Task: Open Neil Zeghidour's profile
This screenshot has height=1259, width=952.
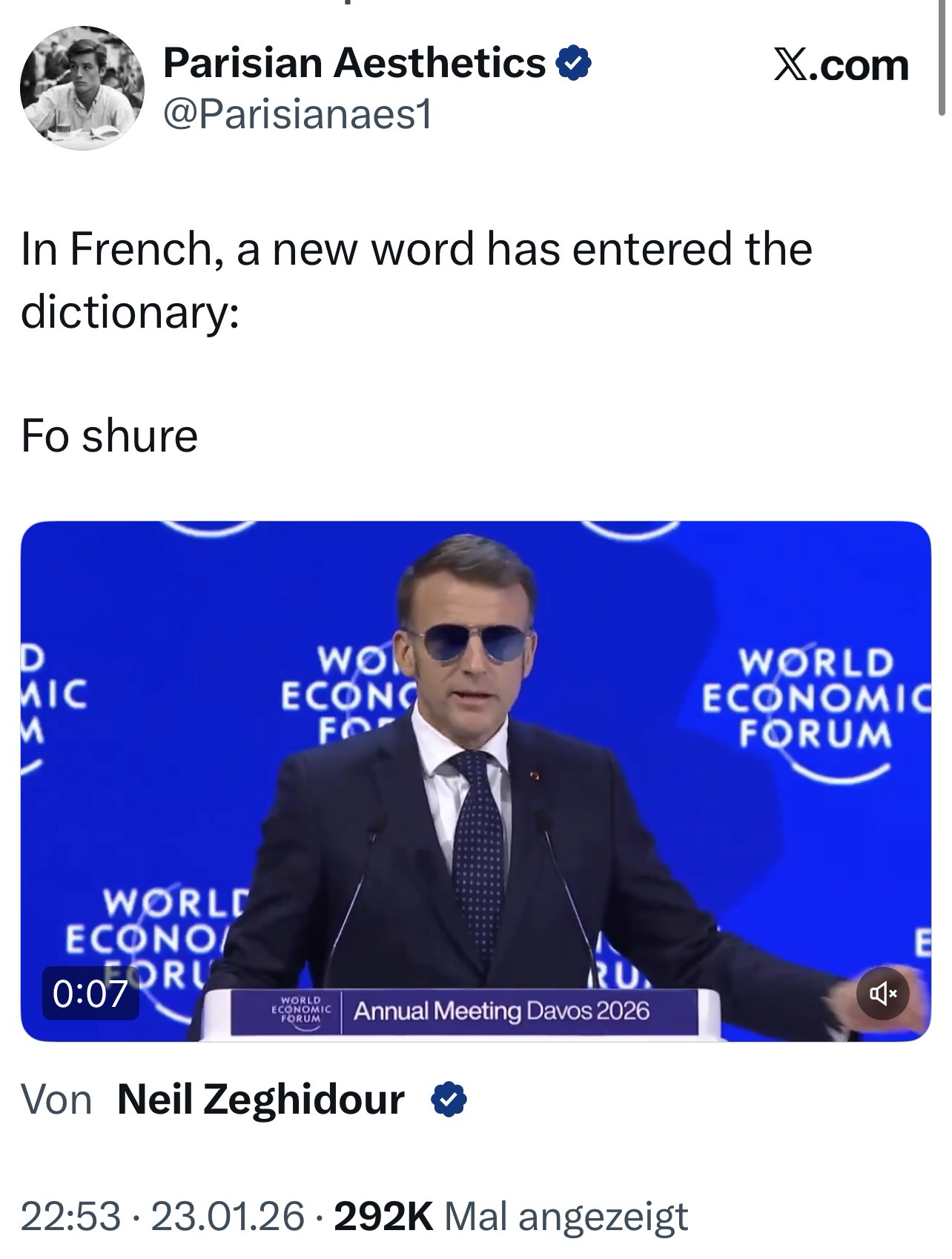Action: click(261, 1099)
